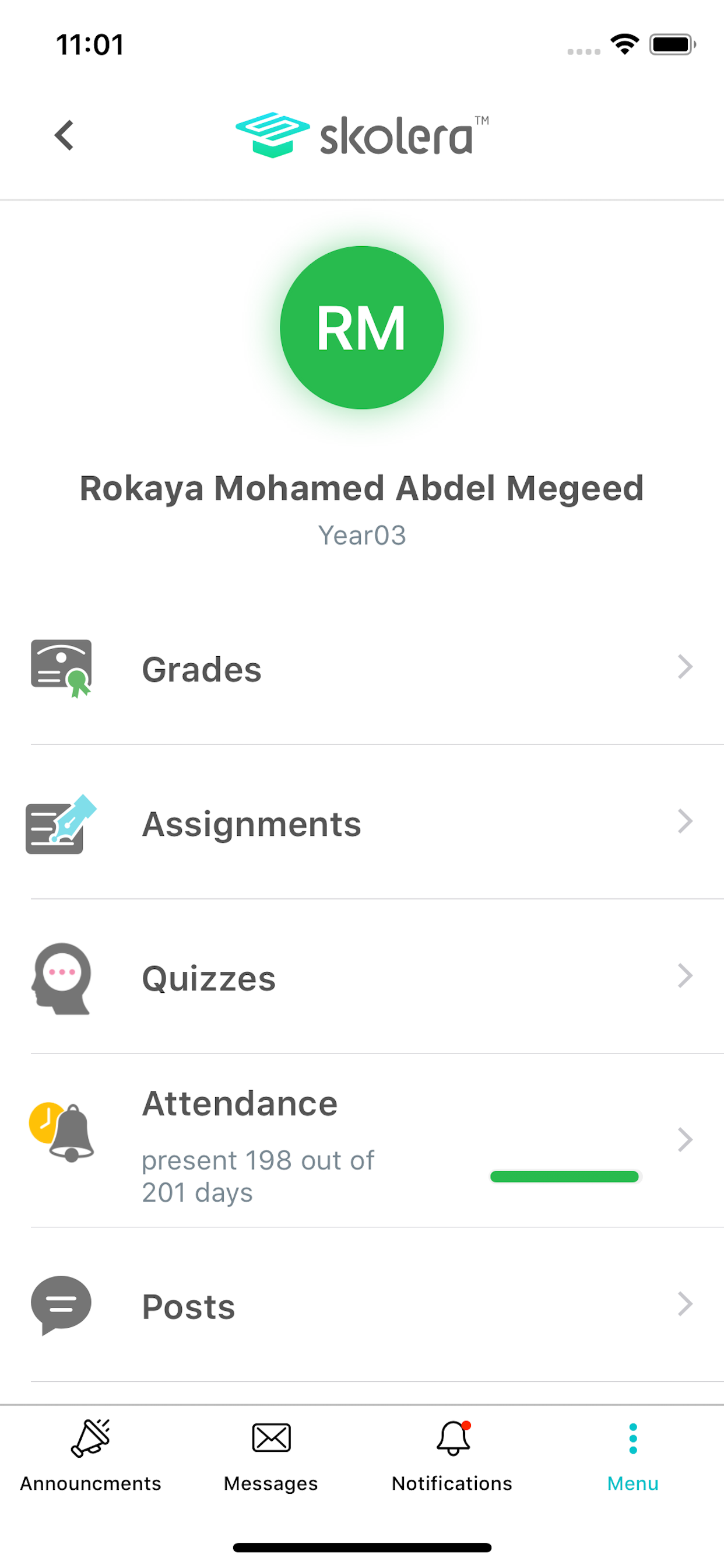Open the Assignments list

coord(362,823)
